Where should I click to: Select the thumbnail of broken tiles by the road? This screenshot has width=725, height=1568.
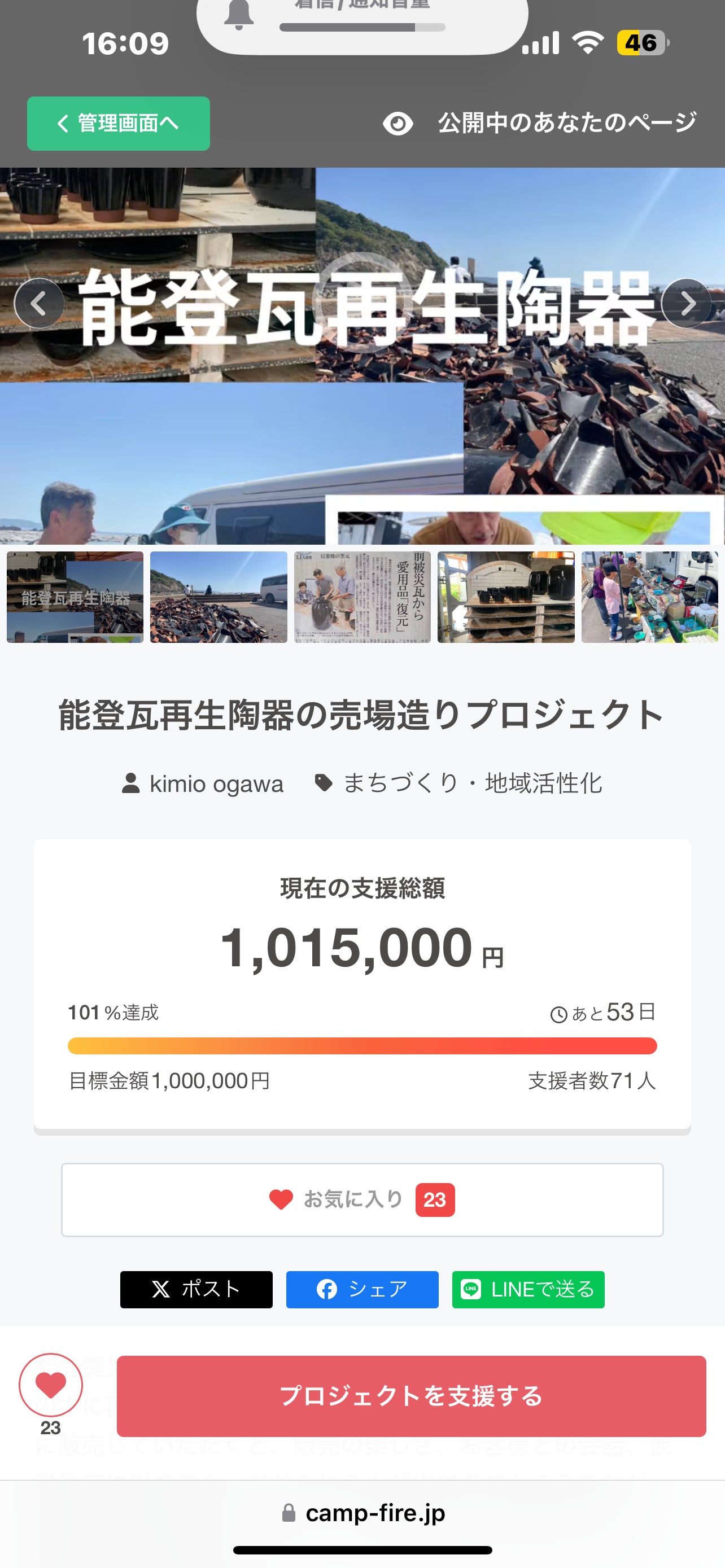pos(219,597)
